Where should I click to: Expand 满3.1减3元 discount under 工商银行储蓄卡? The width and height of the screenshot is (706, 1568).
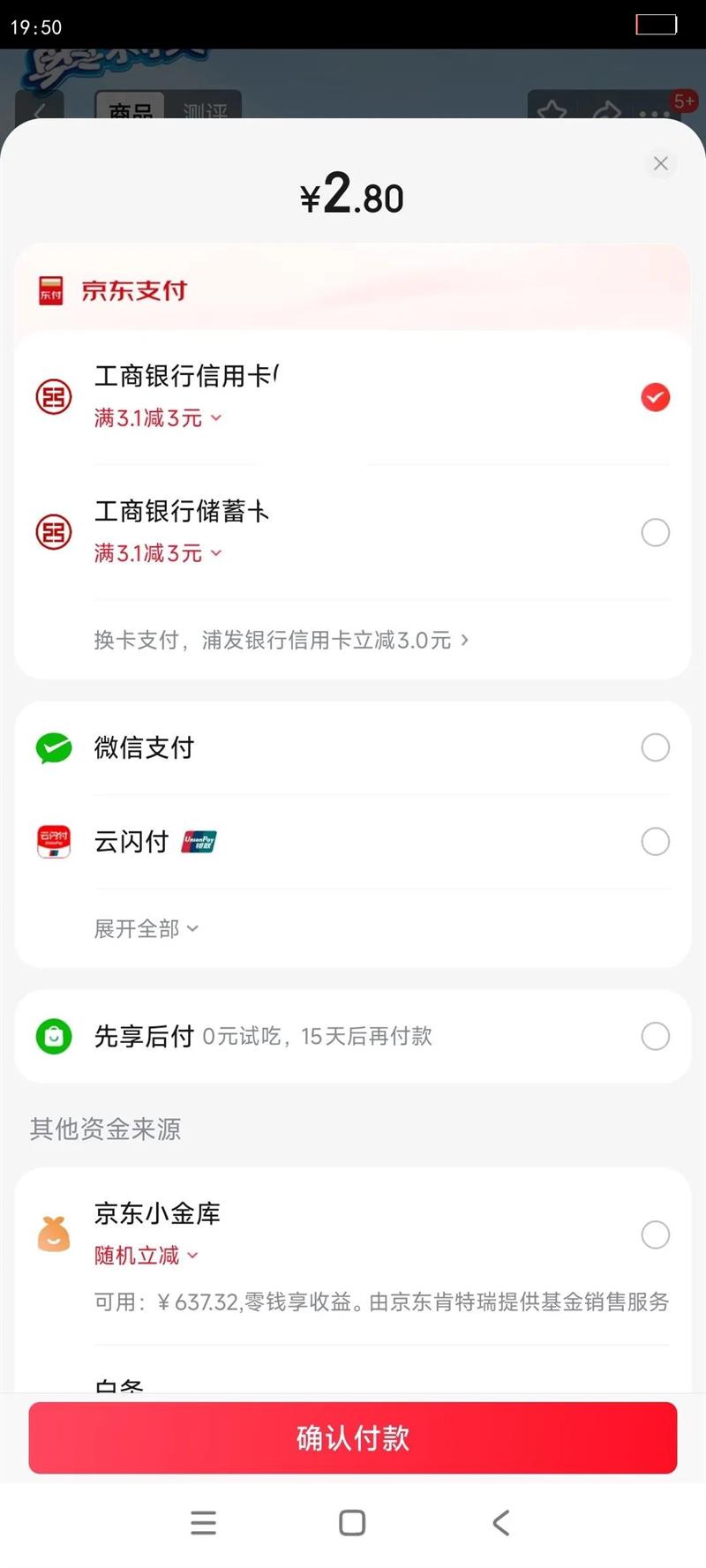158,553
